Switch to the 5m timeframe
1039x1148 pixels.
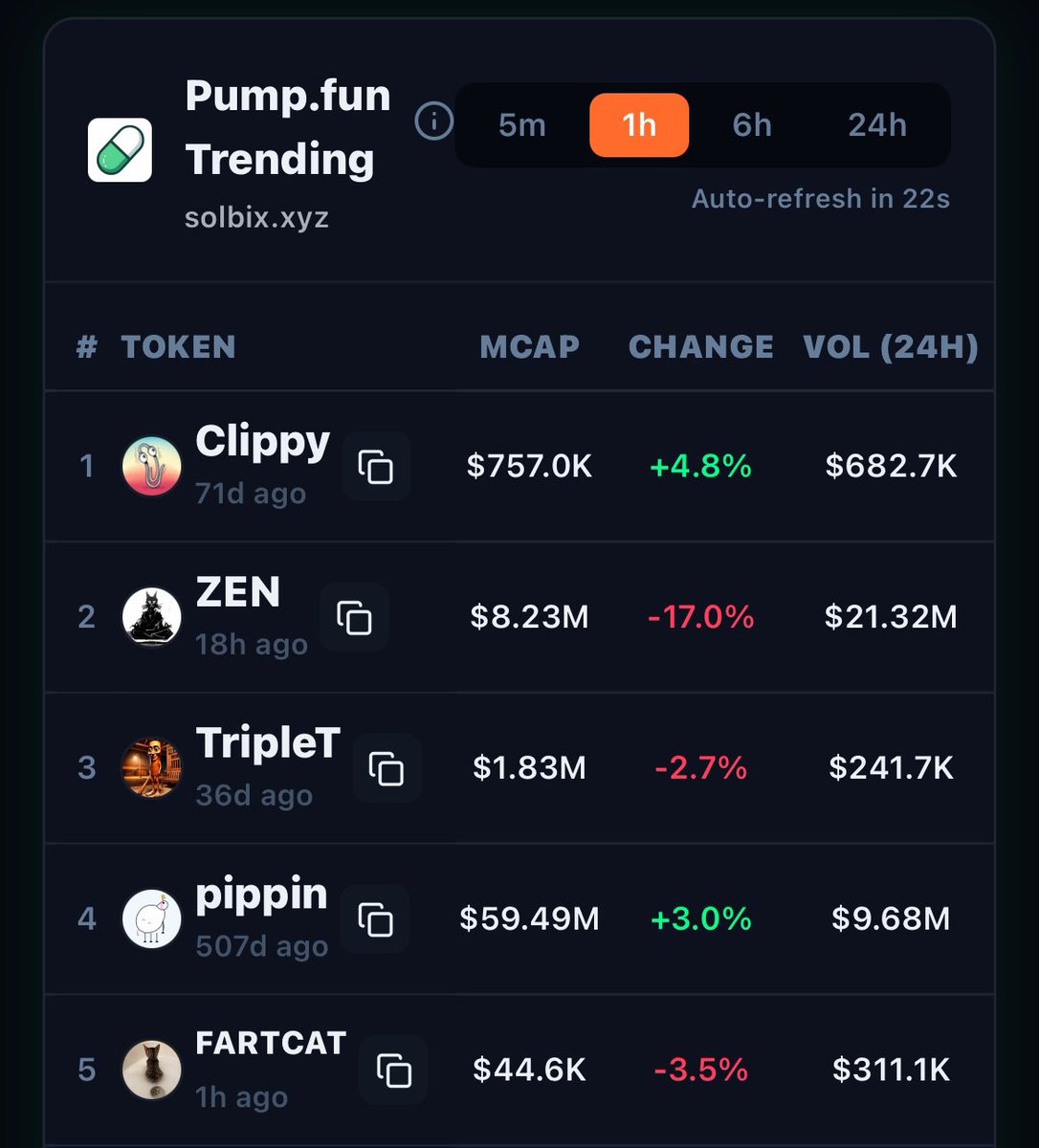tap(521, 125)
